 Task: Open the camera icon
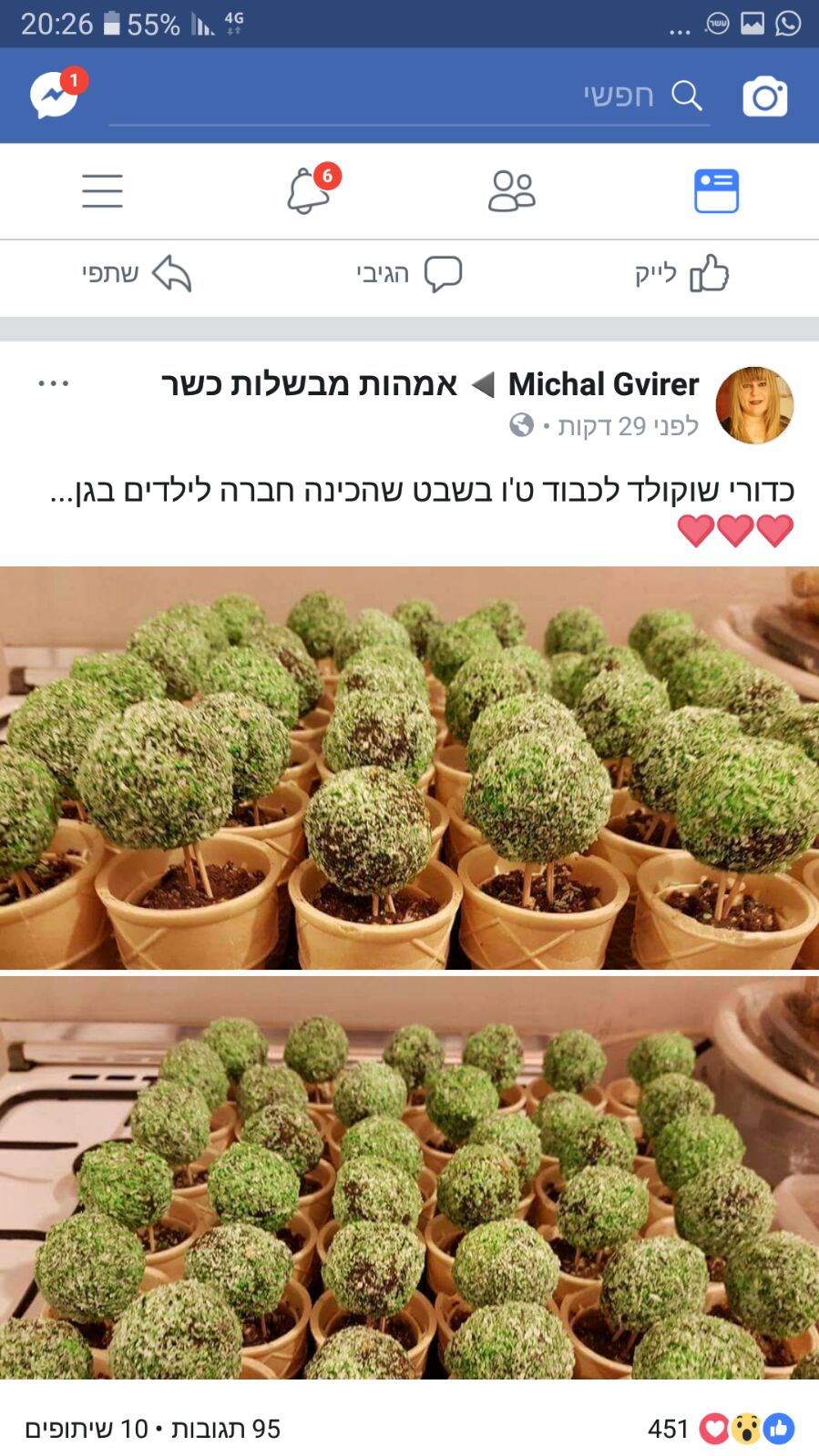coord(764,97)
